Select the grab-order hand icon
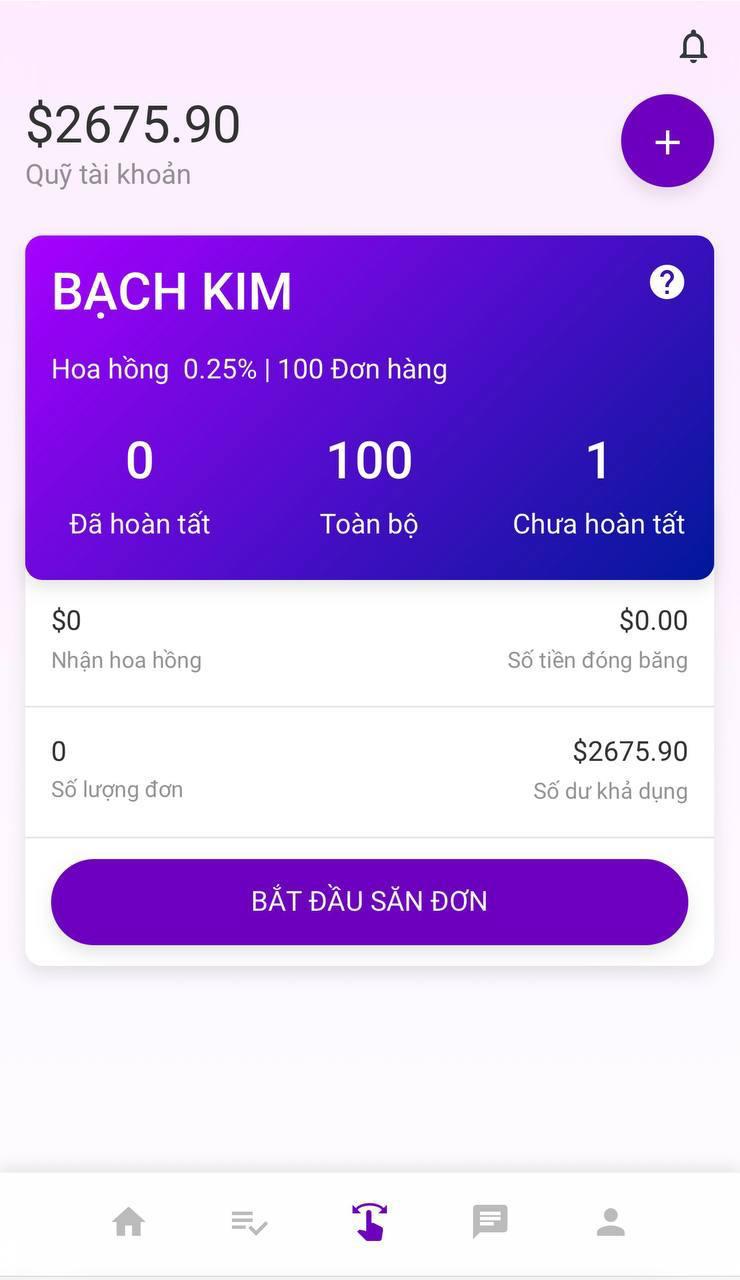 pos(370,1221)
